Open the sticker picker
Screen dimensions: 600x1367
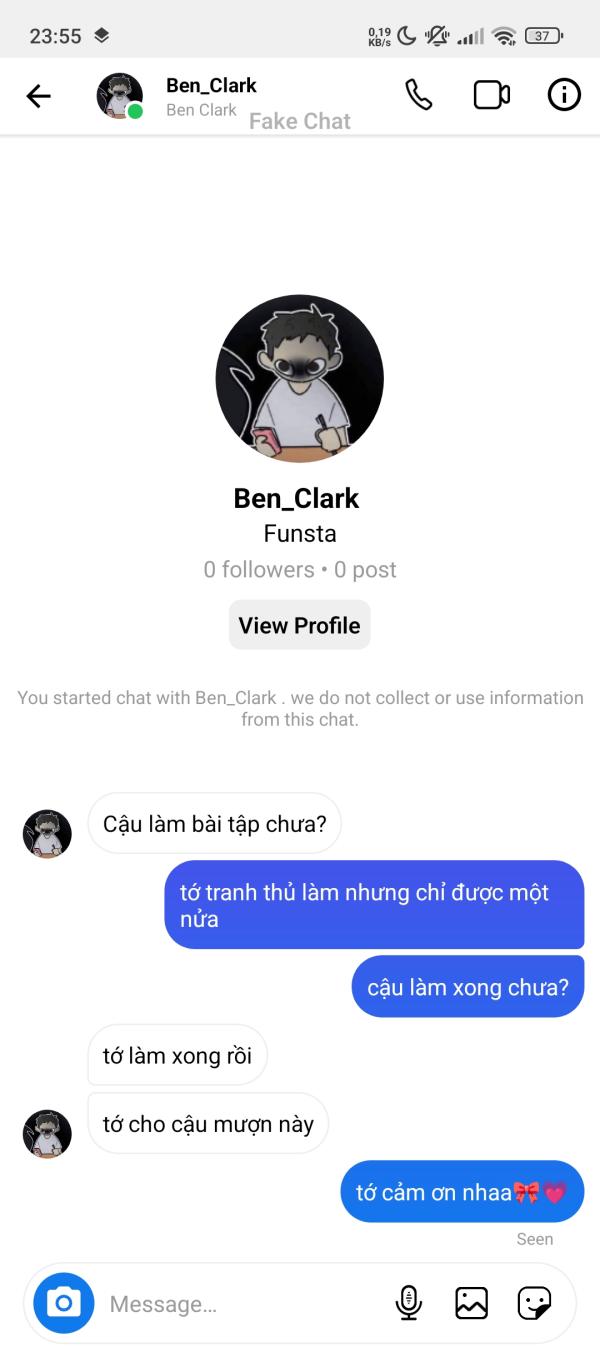click(534, 1303)
